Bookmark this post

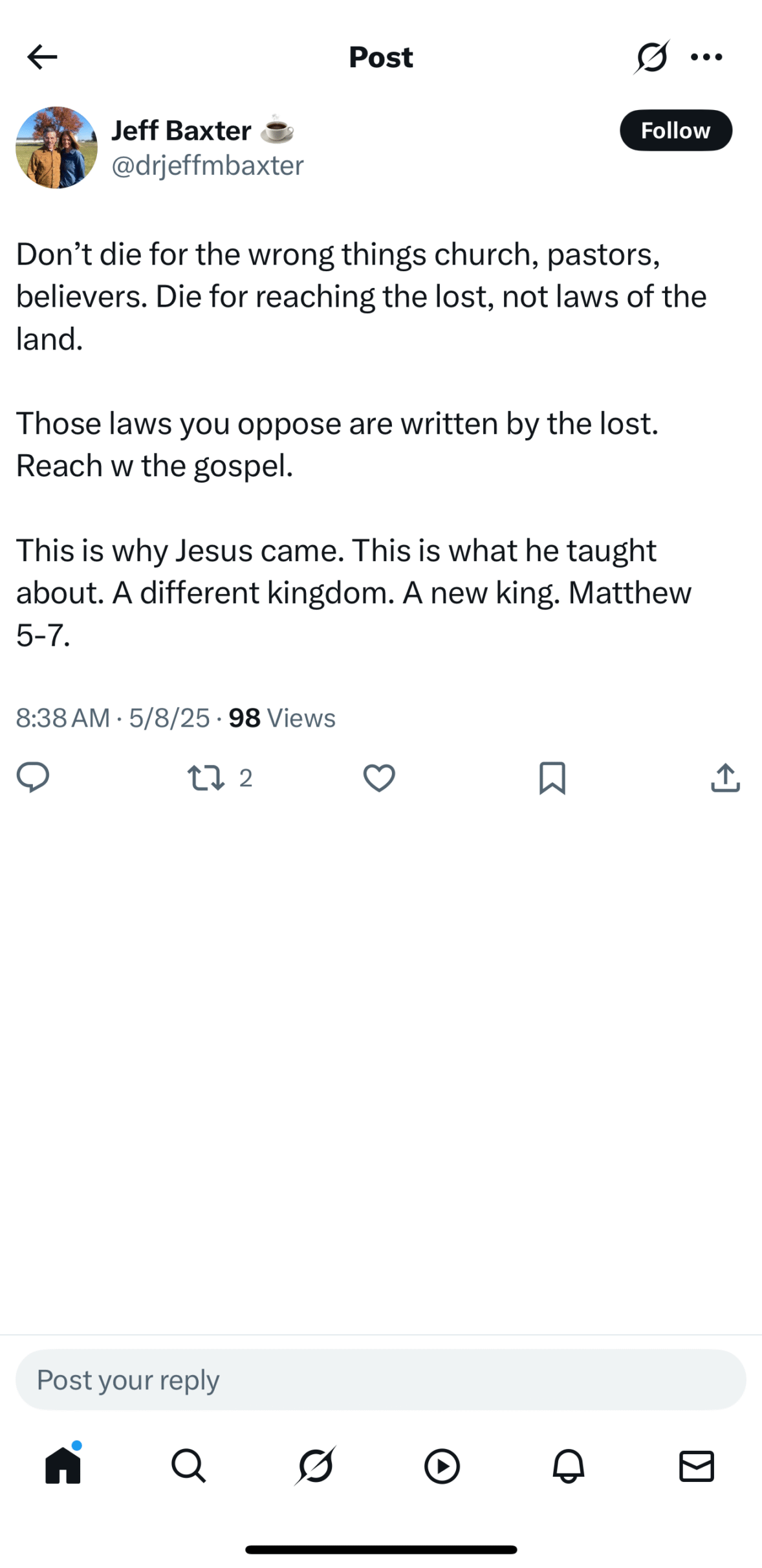(552, 777)
